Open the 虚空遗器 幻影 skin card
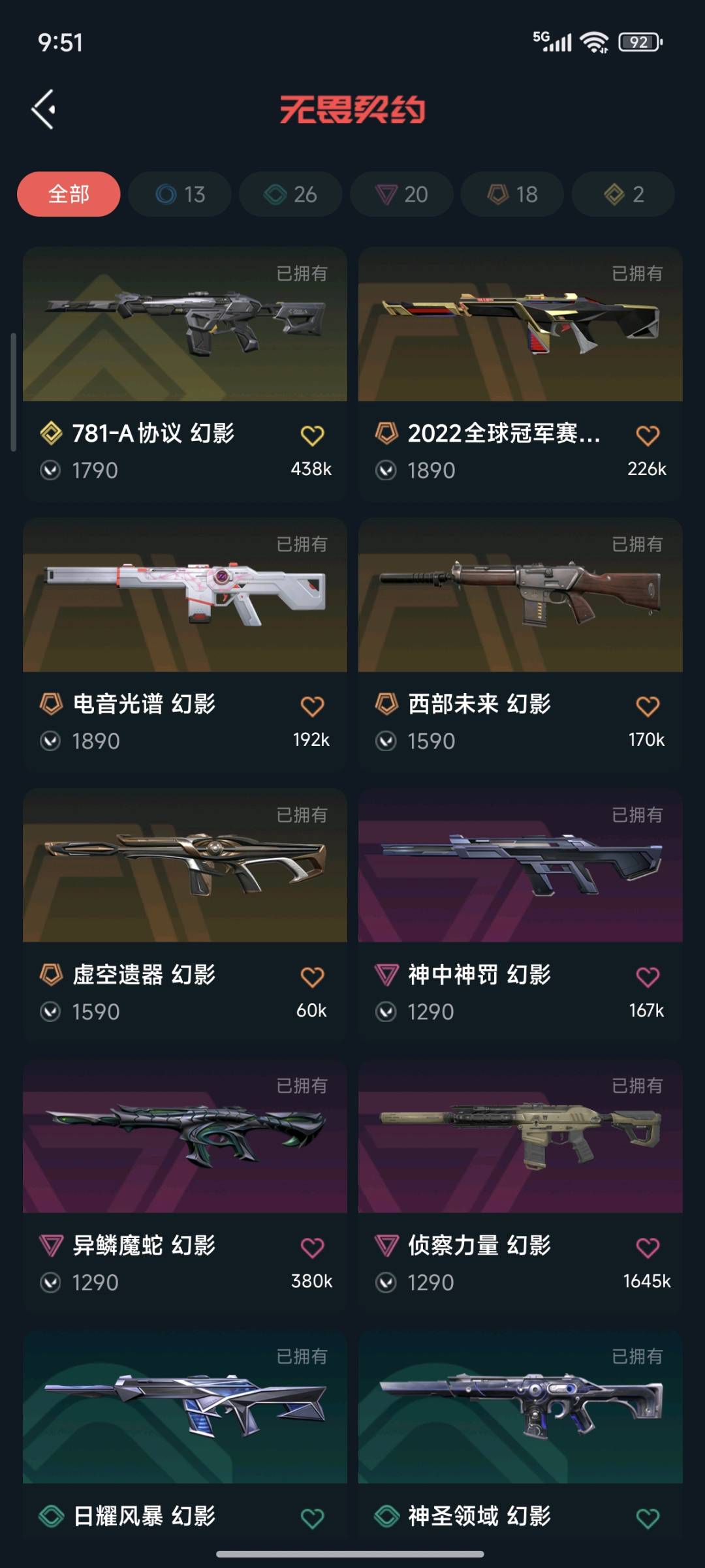 pos(185,866)
